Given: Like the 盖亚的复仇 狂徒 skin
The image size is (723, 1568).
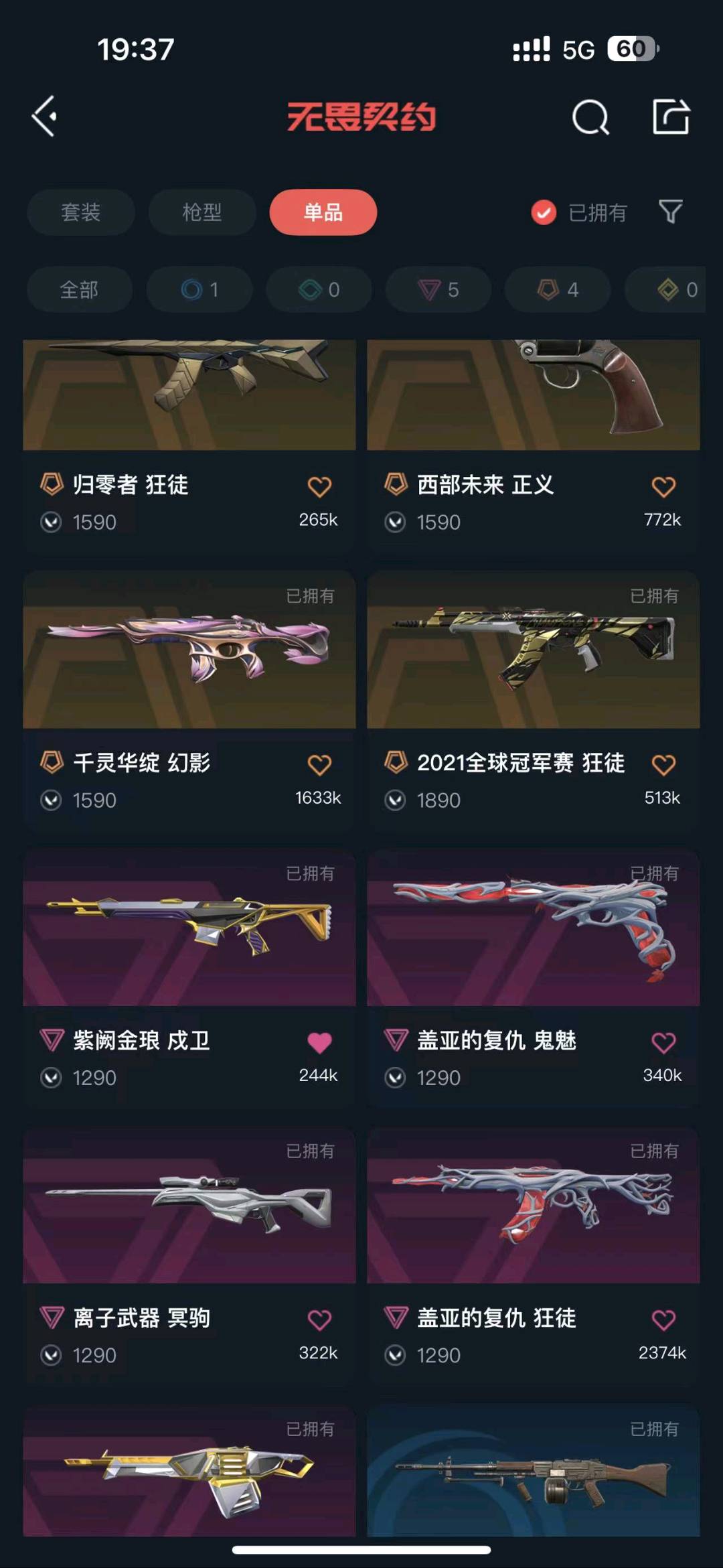Looking at the screenshot, I should 663,1320.
